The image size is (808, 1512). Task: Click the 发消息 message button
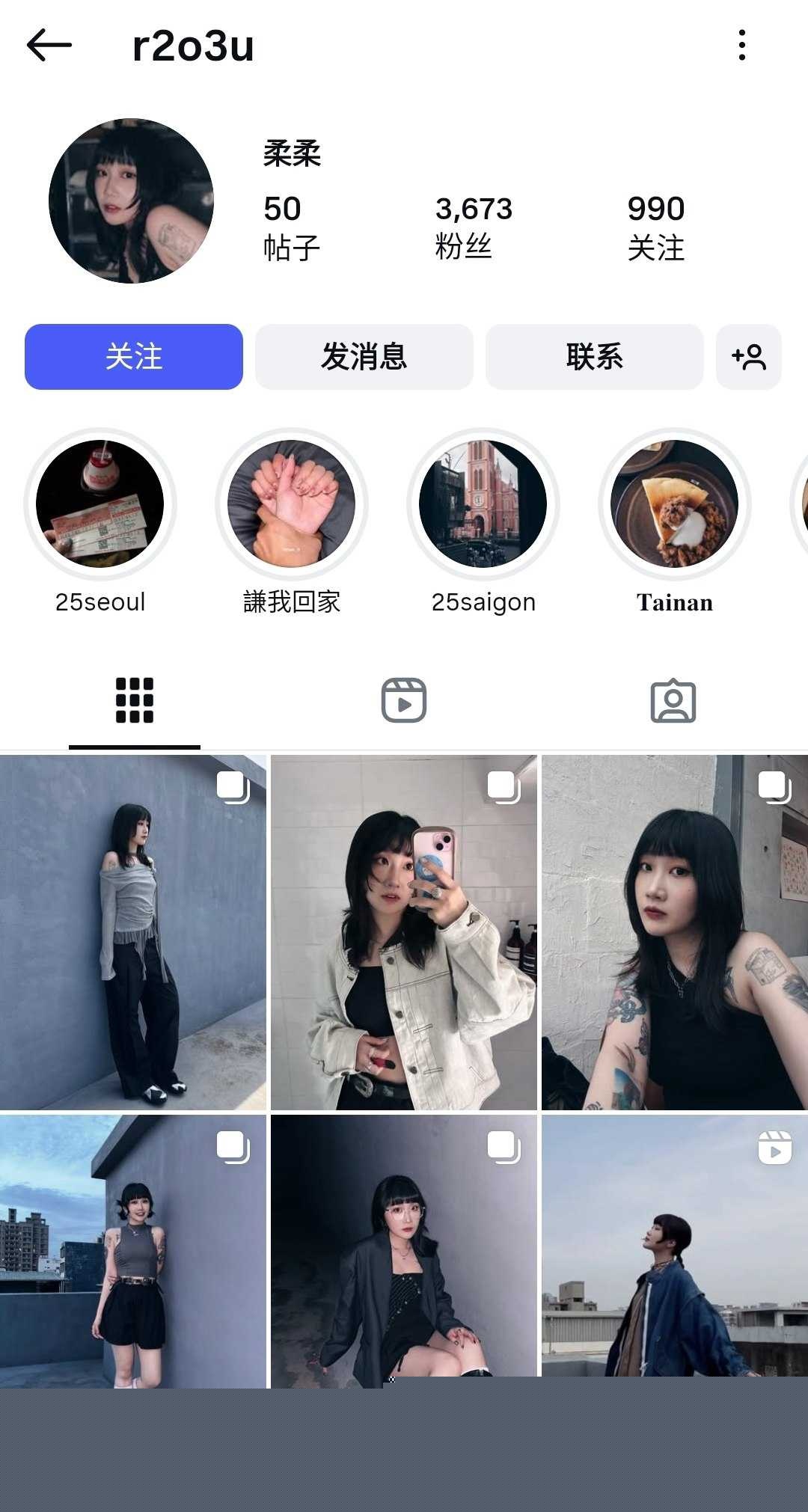click(364, 358)
